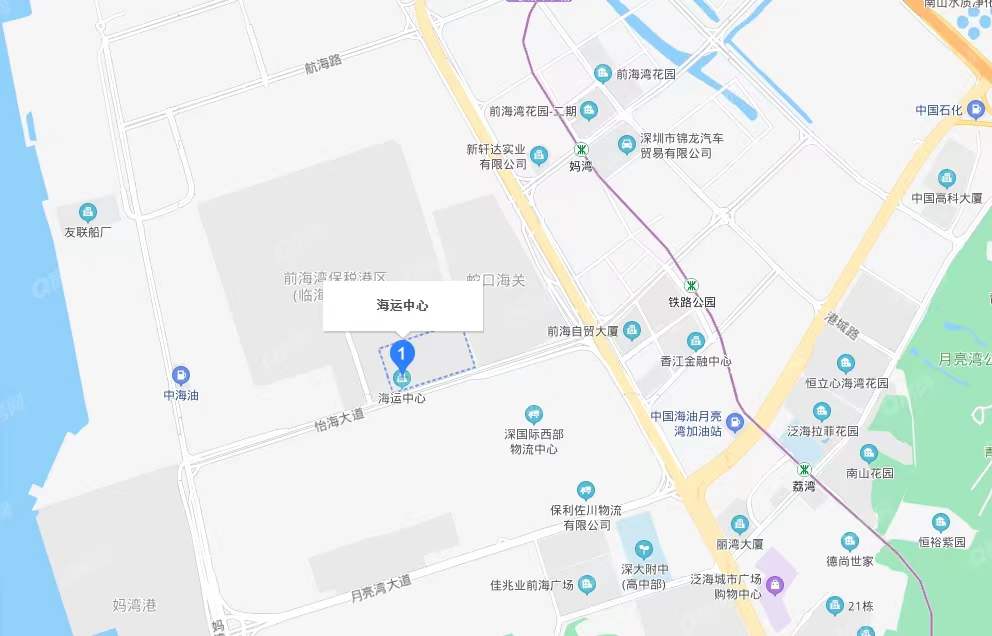Choose the 中海油 gas station marker
The image size is (992, 636).
181,376
